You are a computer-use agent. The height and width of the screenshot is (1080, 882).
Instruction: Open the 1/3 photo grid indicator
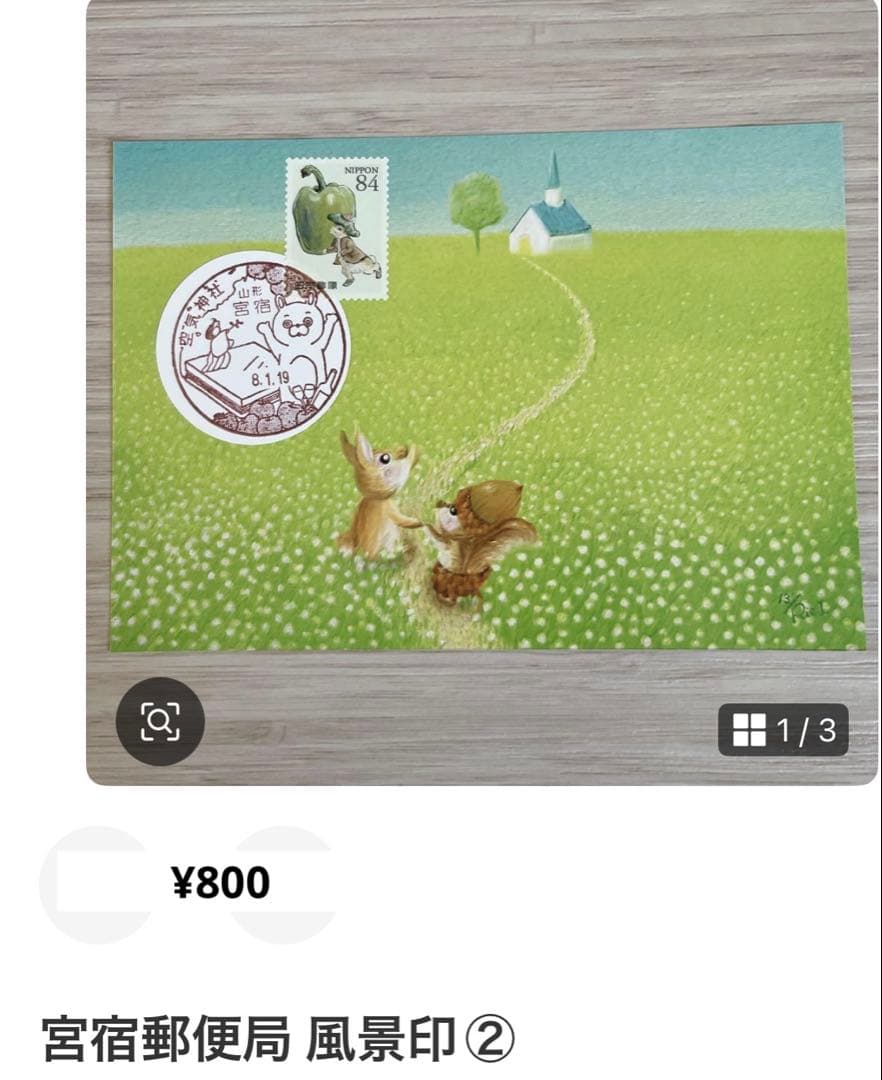(x=783, y=730)
